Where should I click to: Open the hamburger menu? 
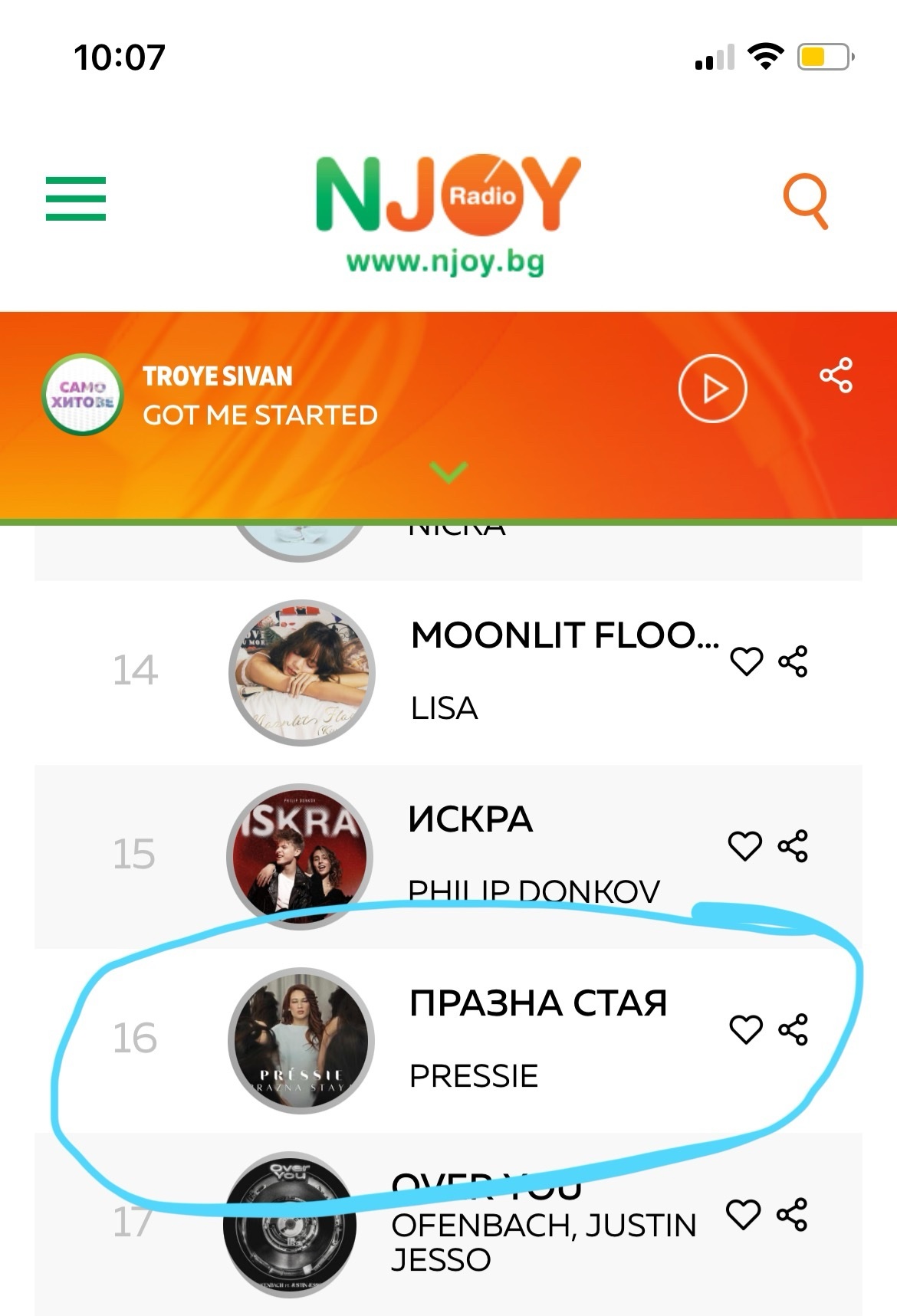[x=76, y=199]
